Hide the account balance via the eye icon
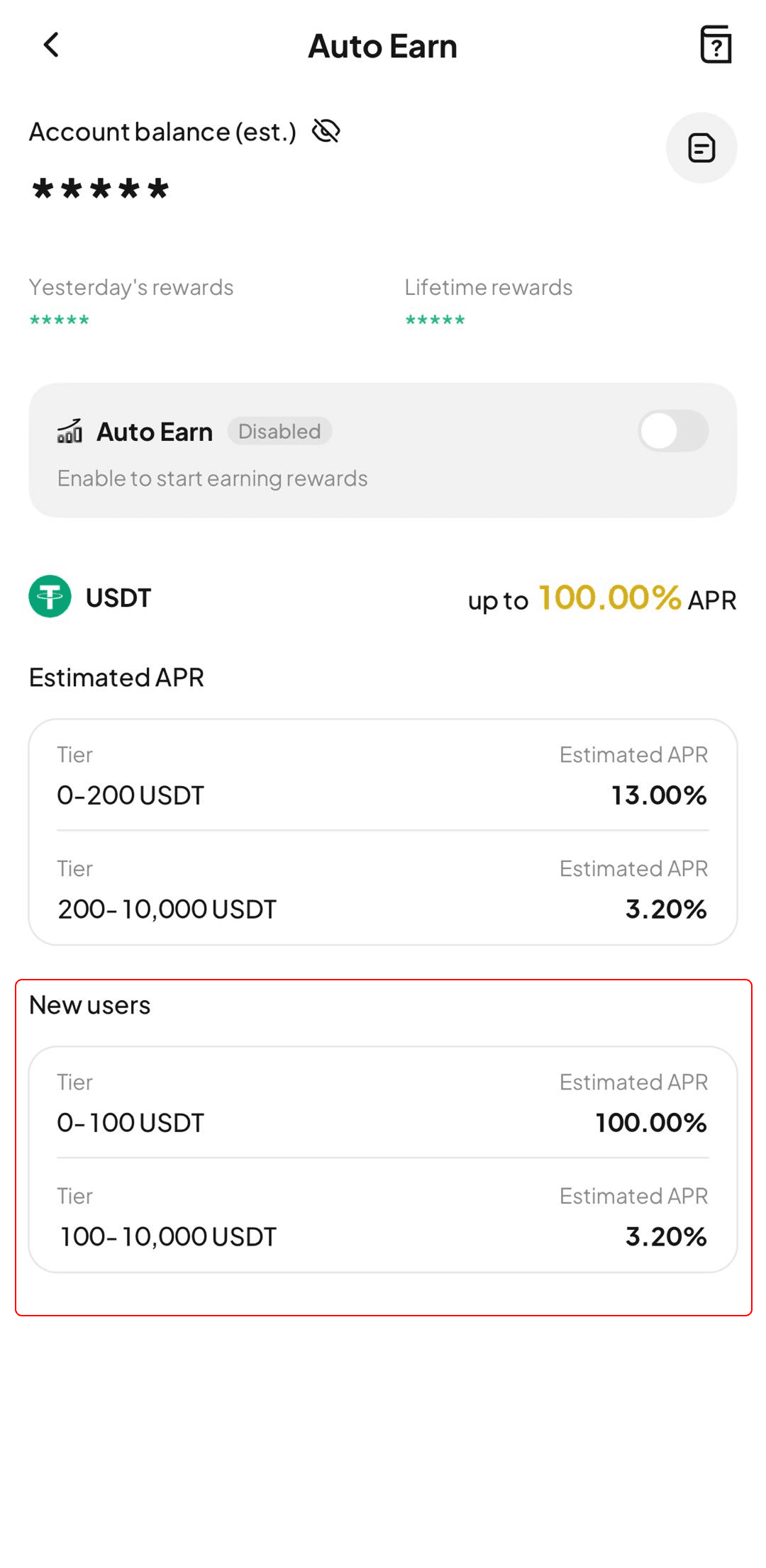766x1568 pixels. pyautogui.click(x=326, y=131)
